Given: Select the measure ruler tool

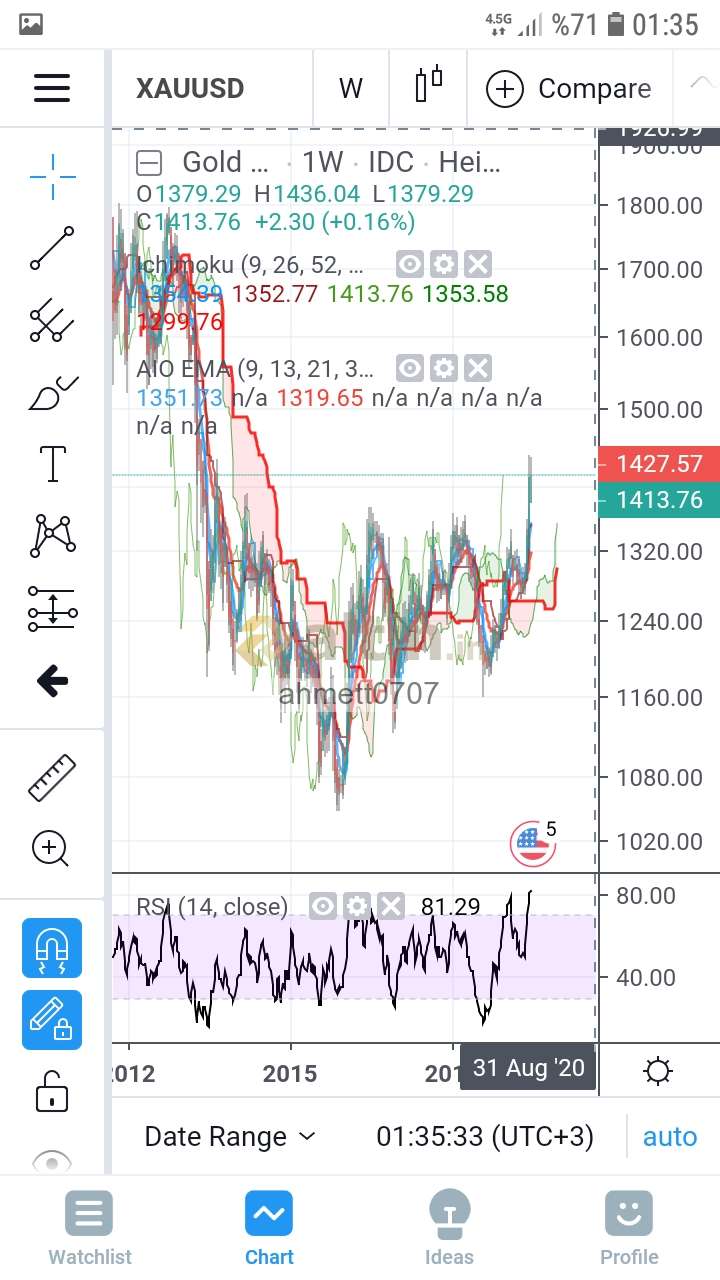Looking at the screenshot, I should (x=52, y=778).
